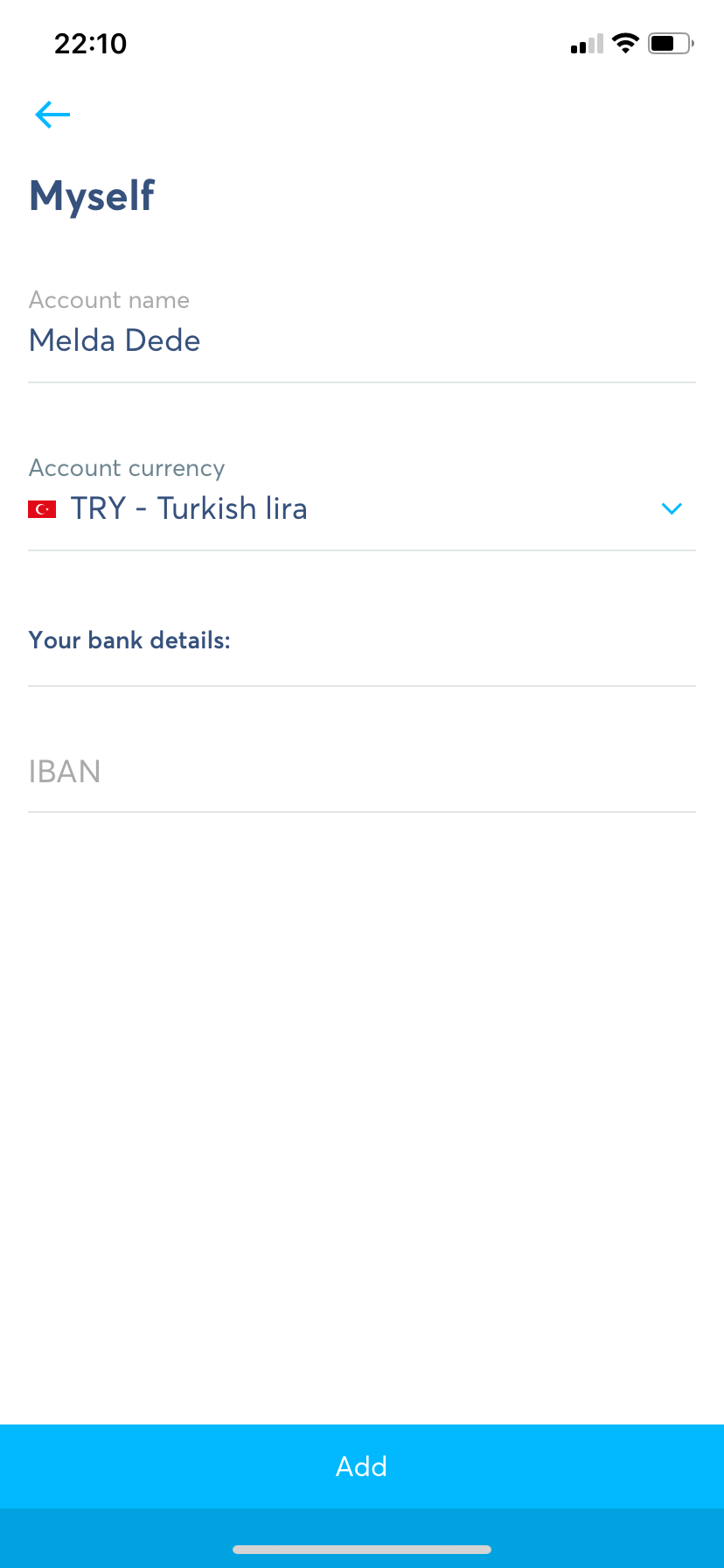Tap the Add button
Image resolution: width=724 pixels, height=1568 pixels.
click(x=362, y=1466)
